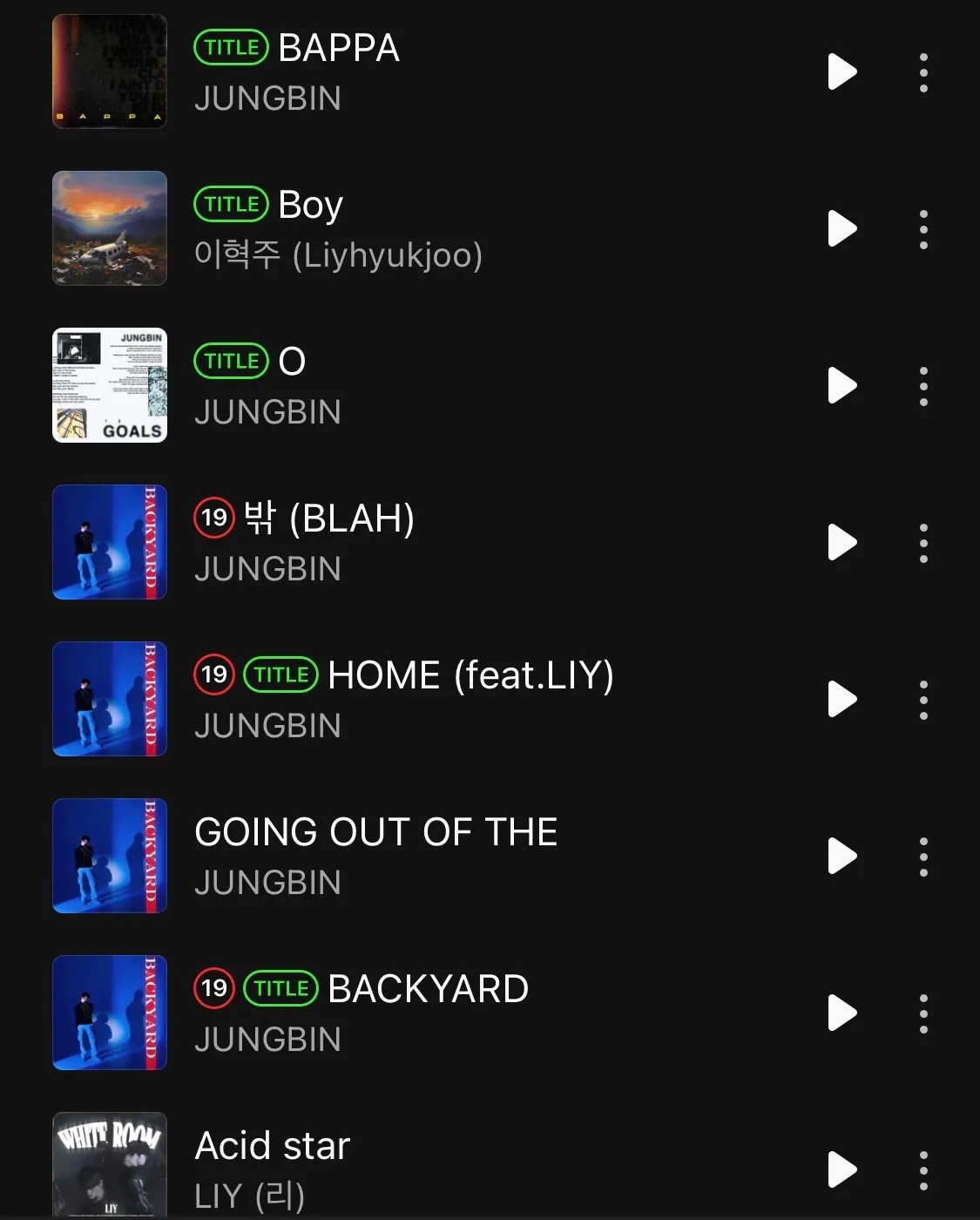980x1220 pixels.
Task: Open the BAPPA album cover
Action: click(110, 71)
